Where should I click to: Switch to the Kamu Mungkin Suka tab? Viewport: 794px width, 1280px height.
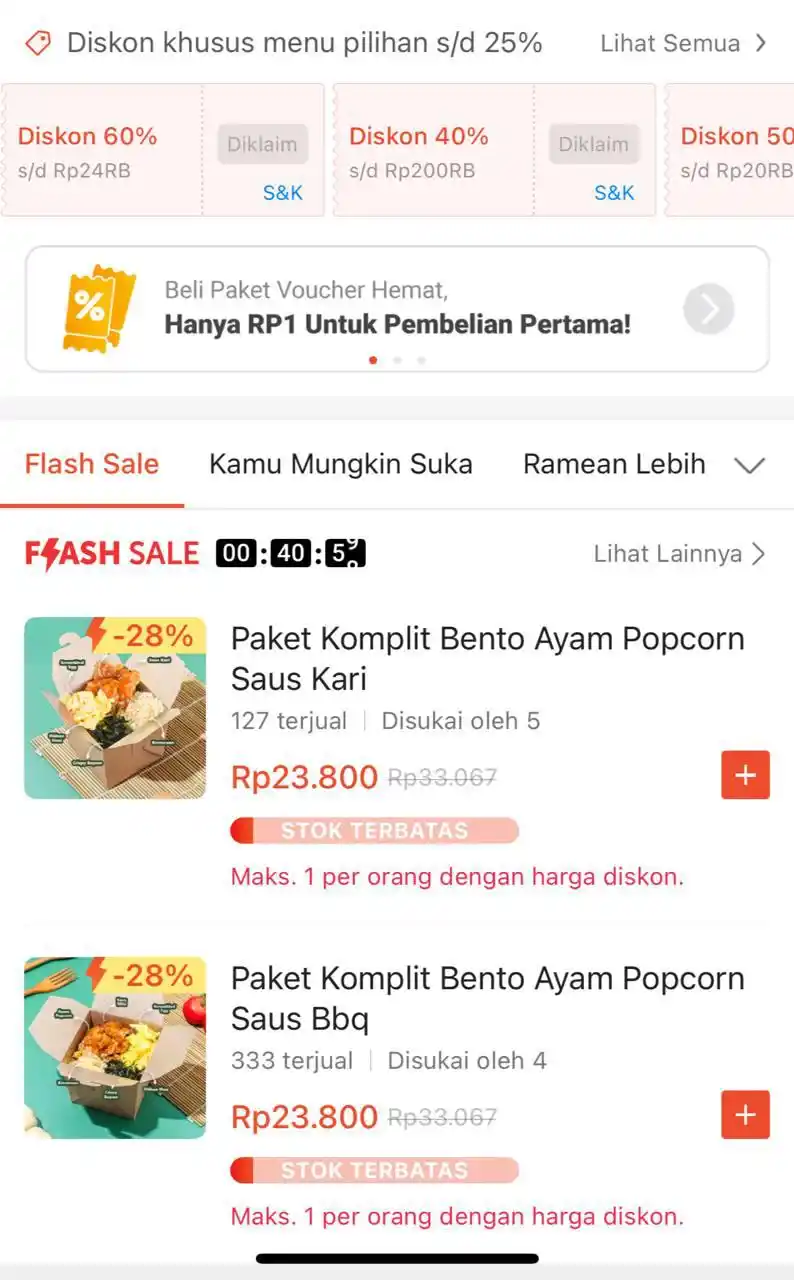pyautogui.click(x=340, y=464)
